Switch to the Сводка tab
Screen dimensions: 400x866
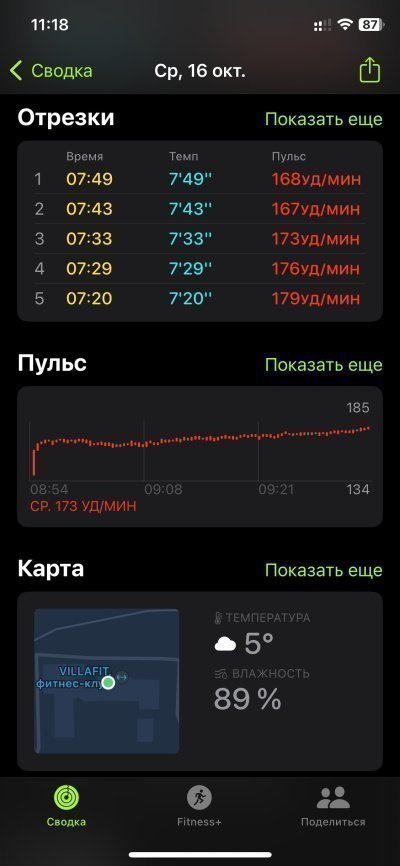66,807
